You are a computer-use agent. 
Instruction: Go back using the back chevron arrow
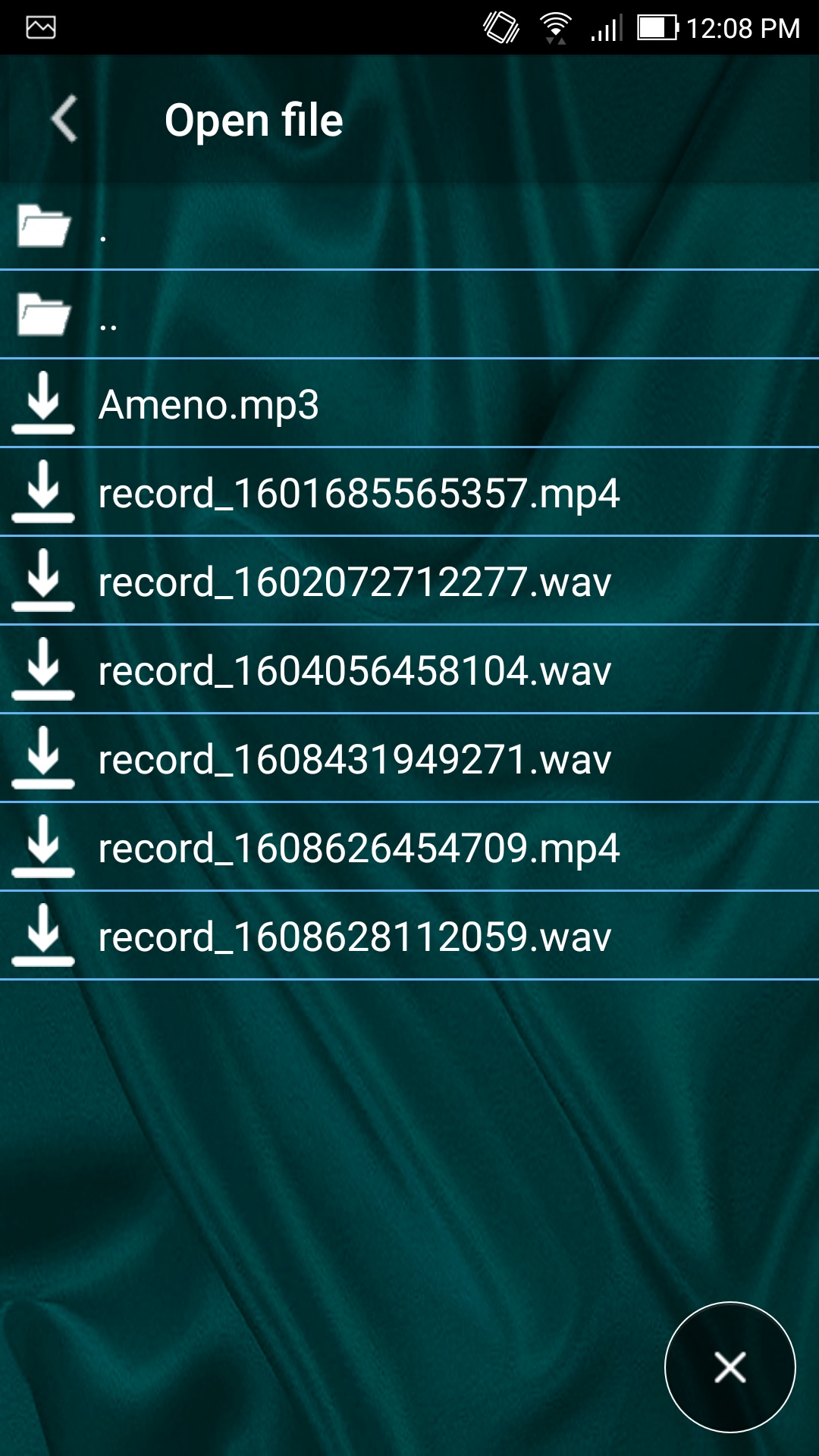(x=64, y=119)
